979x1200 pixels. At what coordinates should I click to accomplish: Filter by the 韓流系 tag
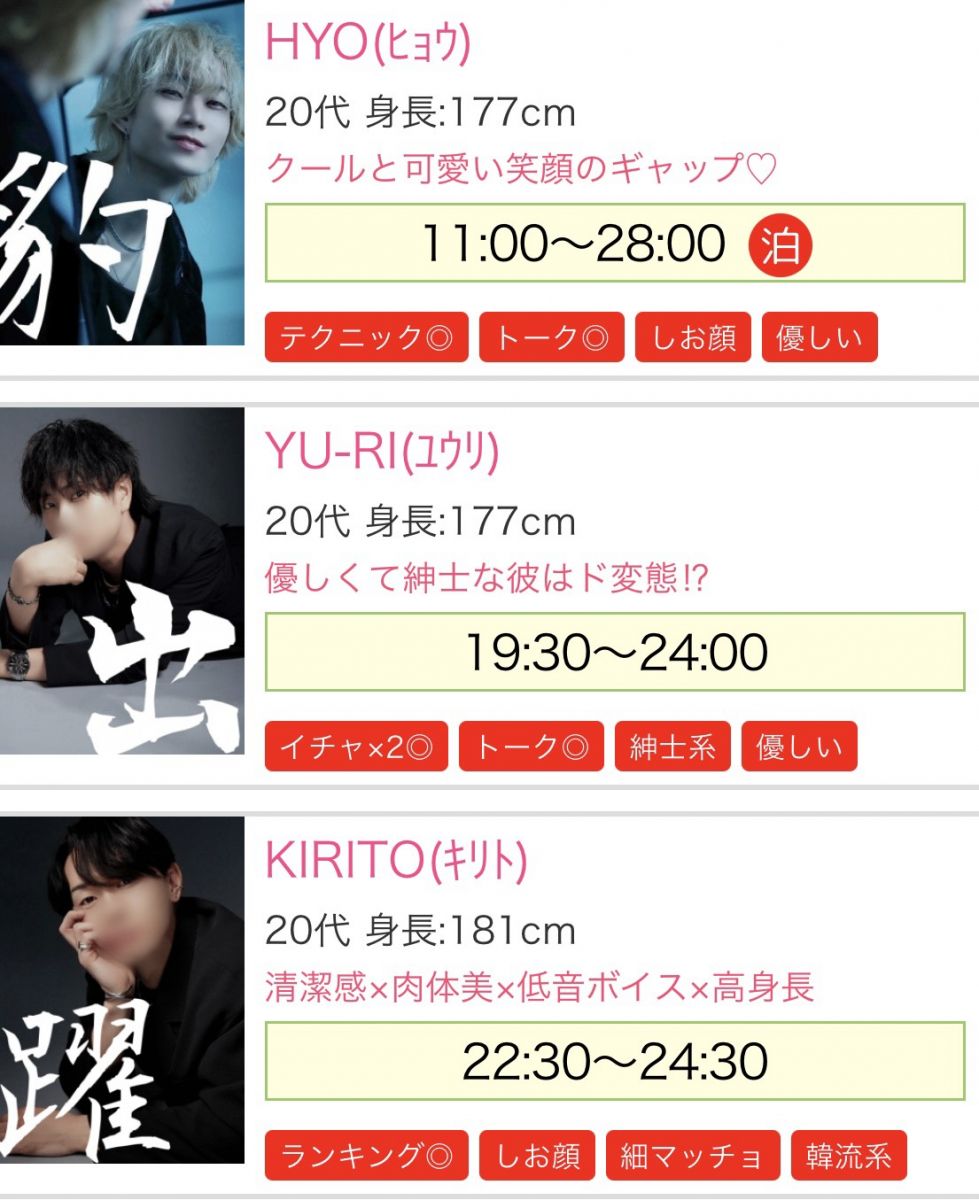(x=848, y=1156)
